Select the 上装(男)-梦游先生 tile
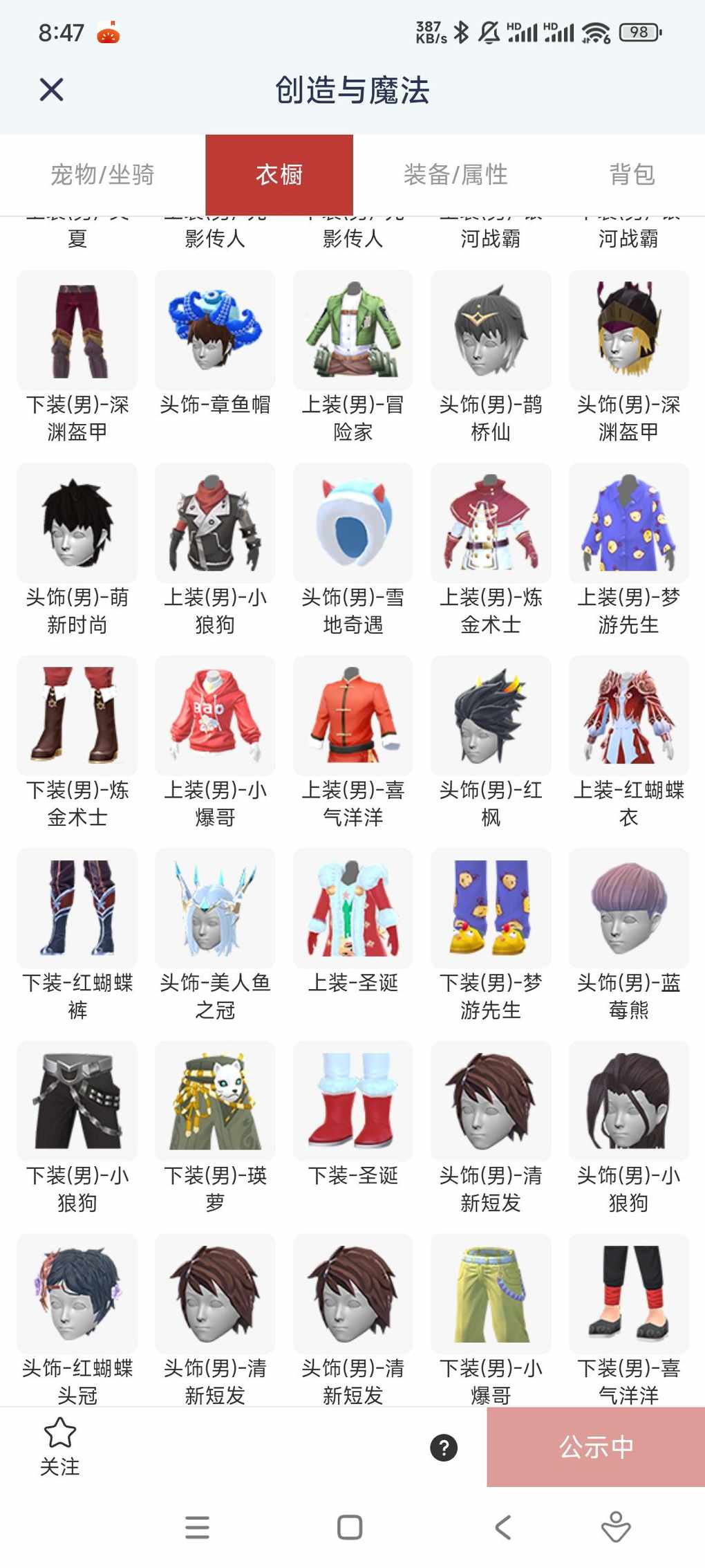This screenshot has width=705, height=1568. tap(628, 524)
